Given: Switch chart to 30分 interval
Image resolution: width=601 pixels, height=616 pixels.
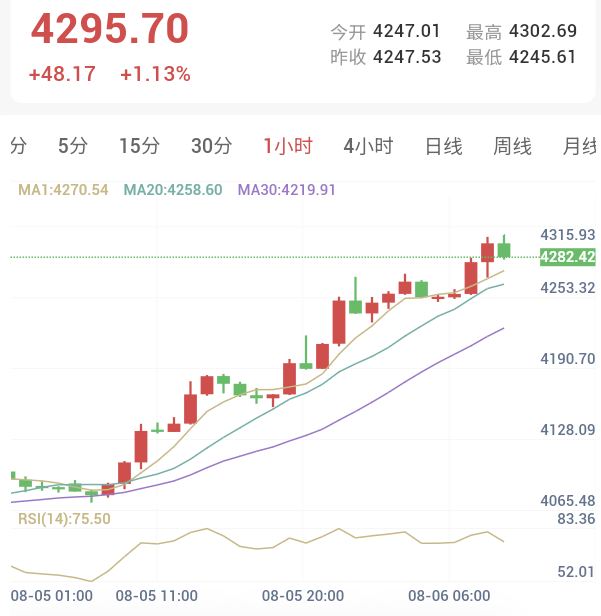Looking at the screenshot, I should pos(212,146).
